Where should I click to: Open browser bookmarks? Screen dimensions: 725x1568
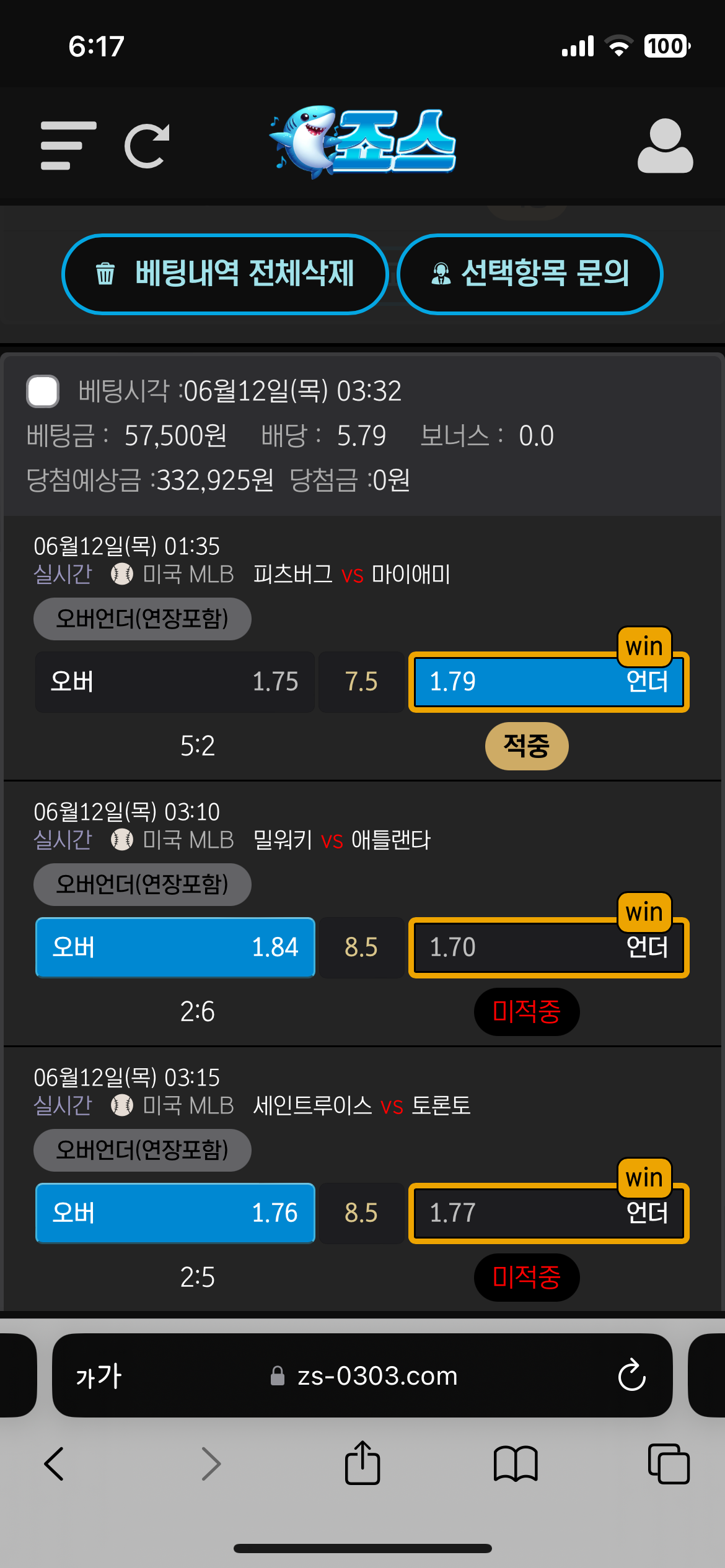516,1464
